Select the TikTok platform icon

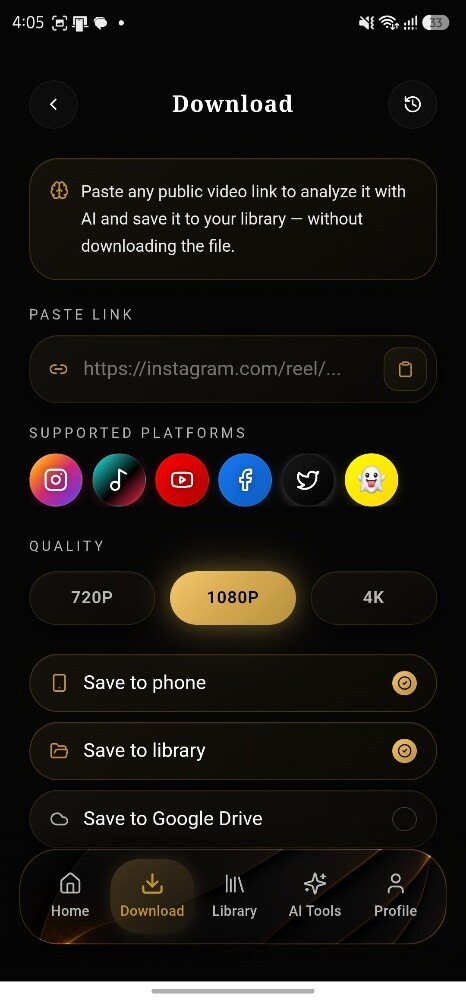(119, 480)
